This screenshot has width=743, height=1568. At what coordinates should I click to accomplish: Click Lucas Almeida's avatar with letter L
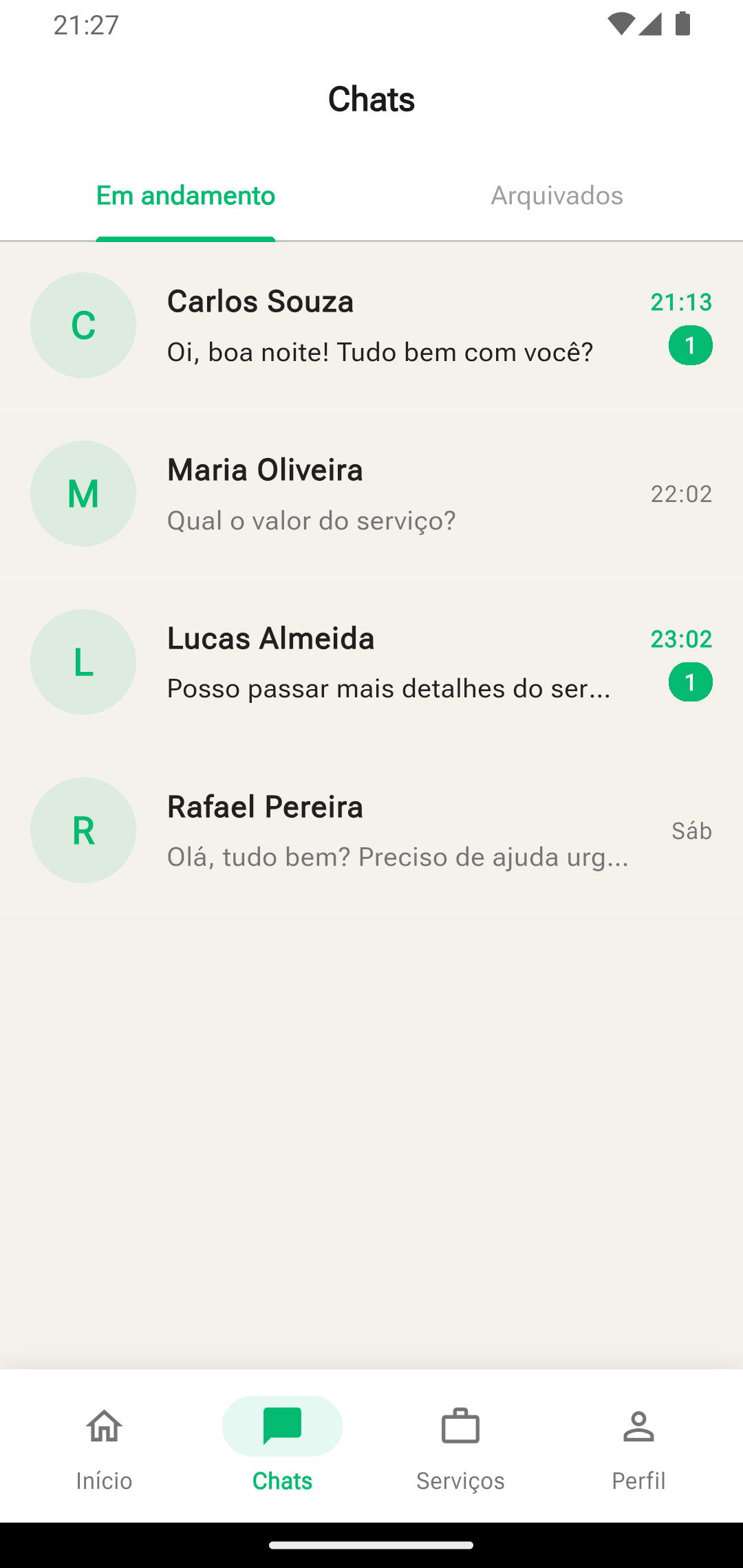point(83,662)
